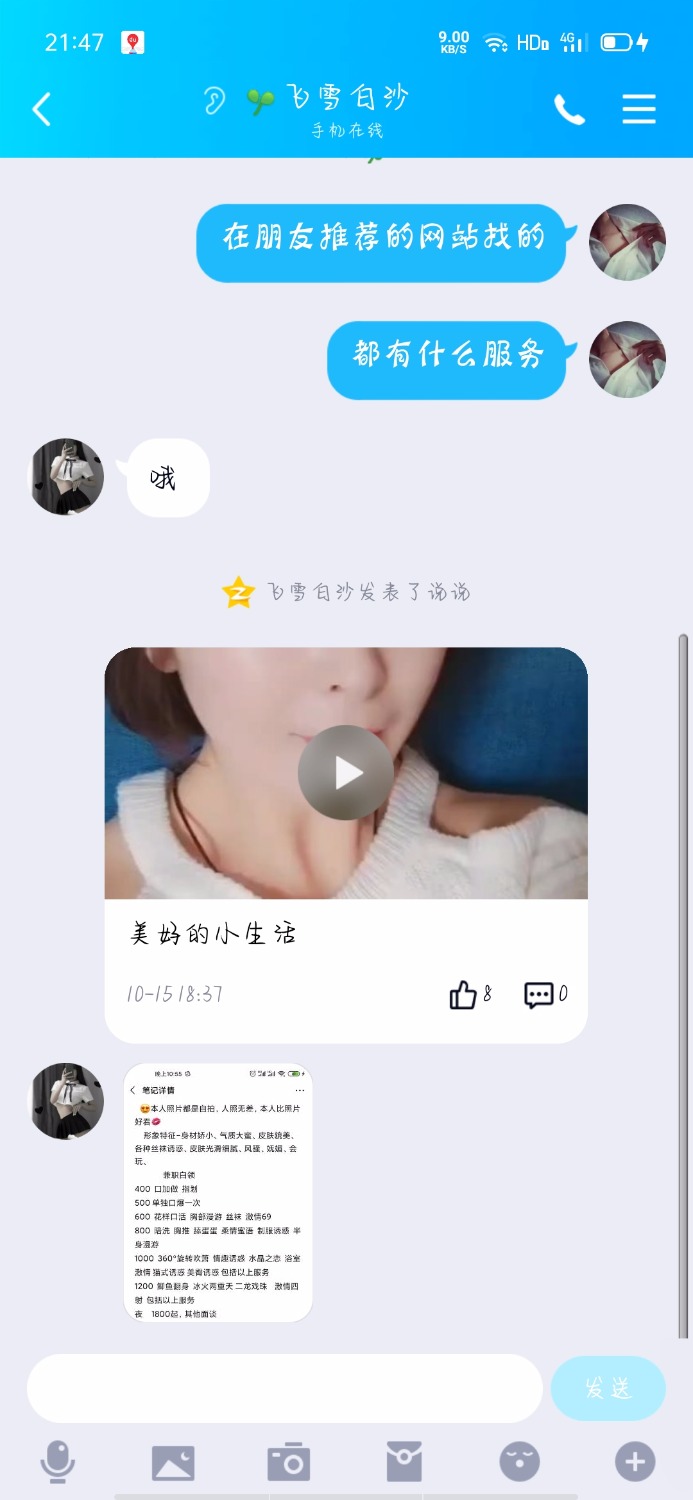Open the emoji panel
This screenshot has width=693, height=1500.
tap(519, 1462)
